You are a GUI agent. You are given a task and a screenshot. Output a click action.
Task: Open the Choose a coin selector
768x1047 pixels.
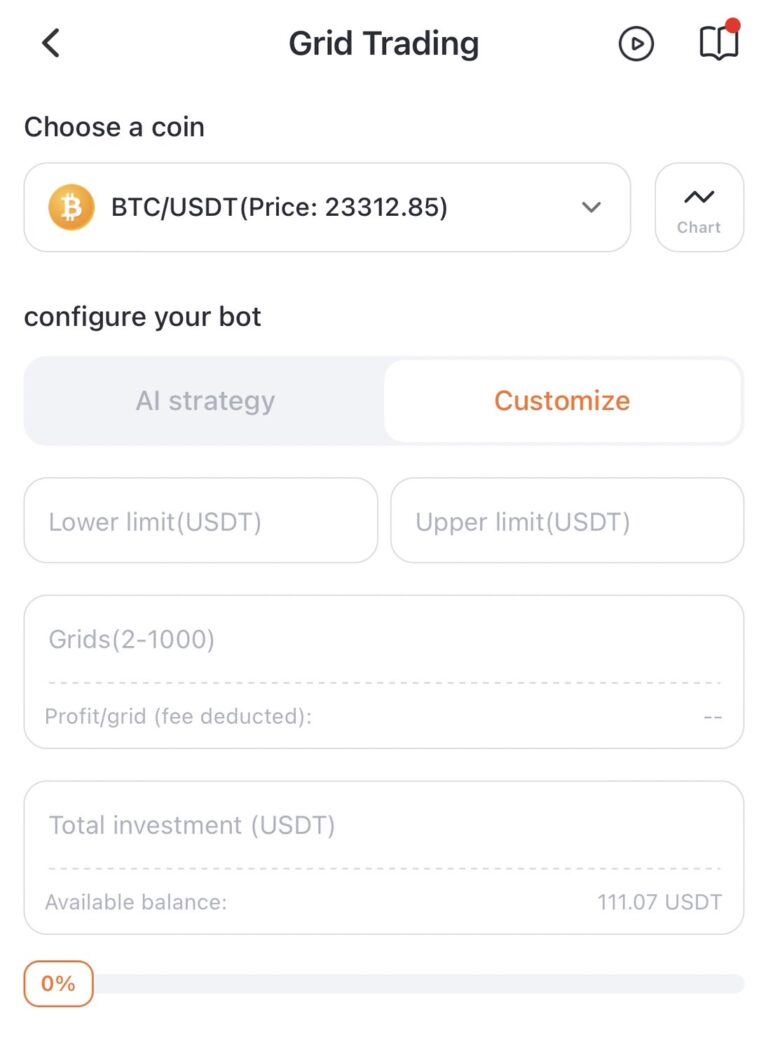[x=327, y=207]
